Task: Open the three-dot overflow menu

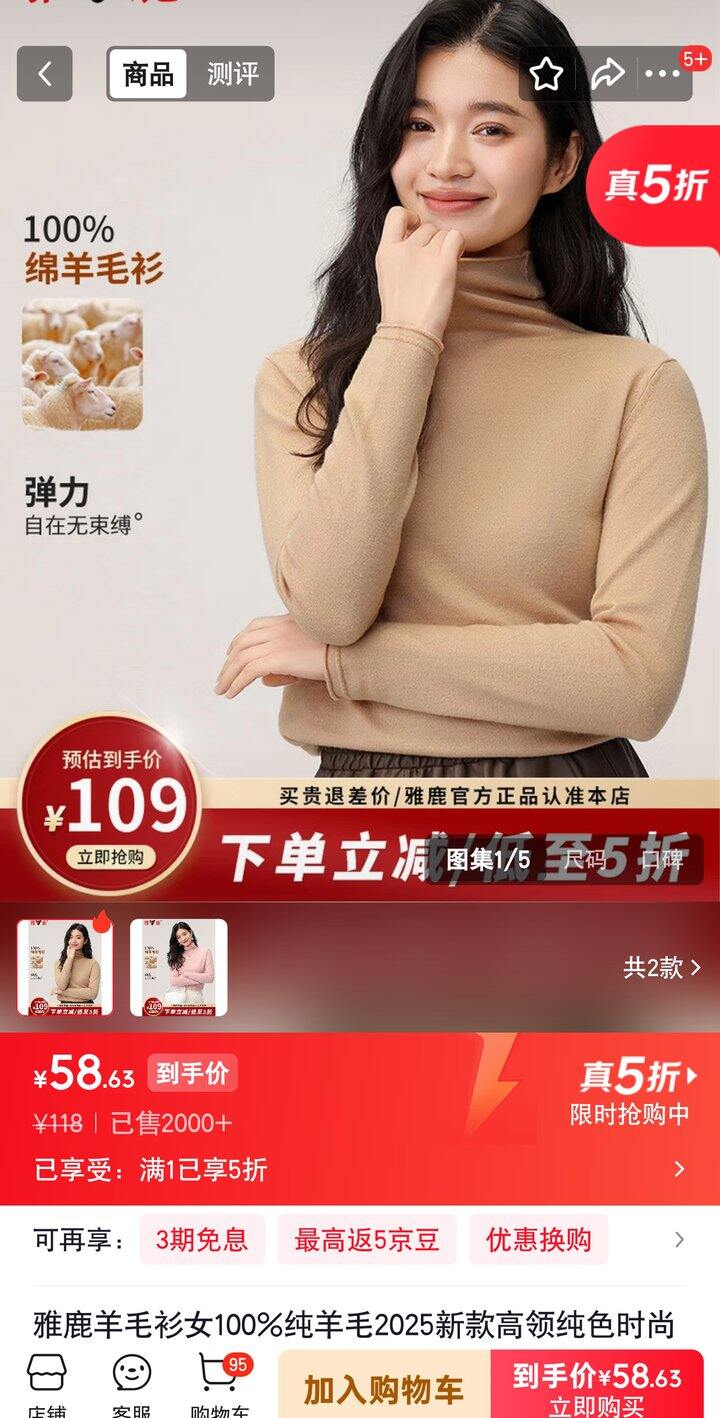Action: click(x=663, y=74)
